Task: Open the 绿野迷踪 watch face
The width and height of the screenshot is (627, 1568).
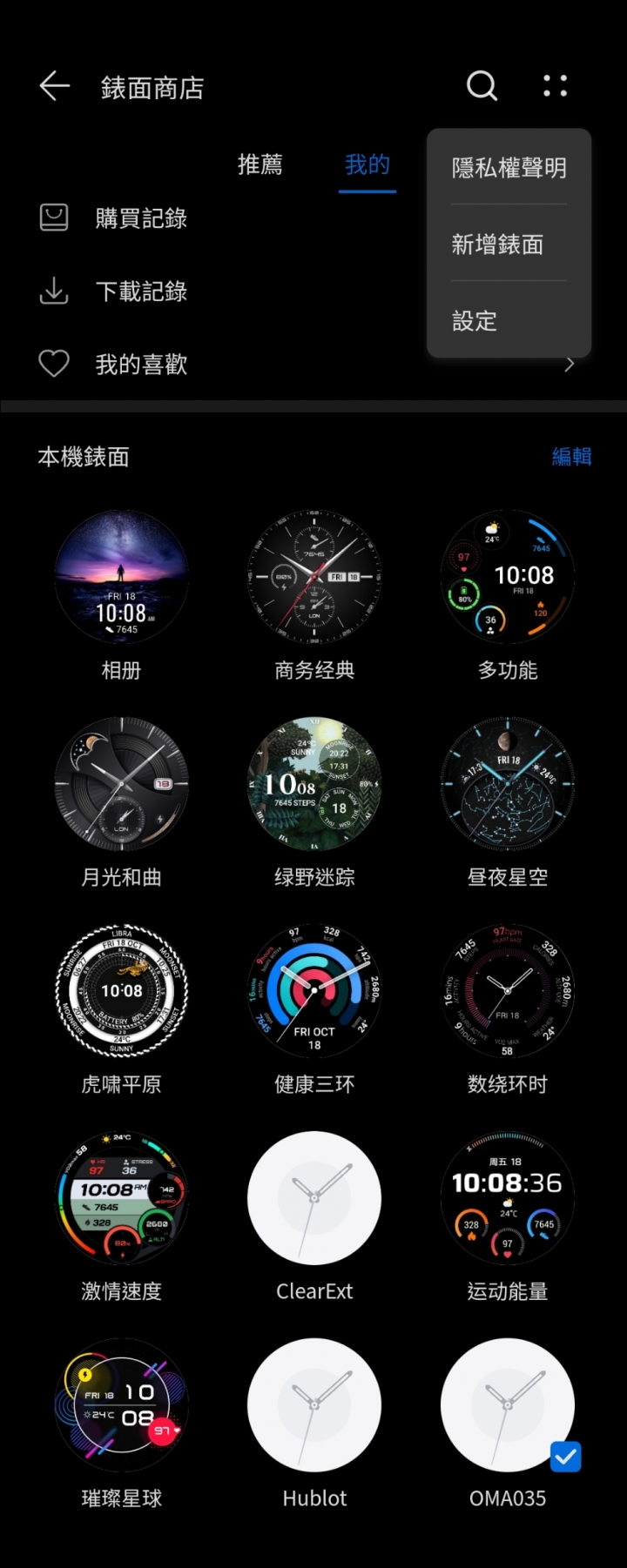Action: click(x=314, y=784)
